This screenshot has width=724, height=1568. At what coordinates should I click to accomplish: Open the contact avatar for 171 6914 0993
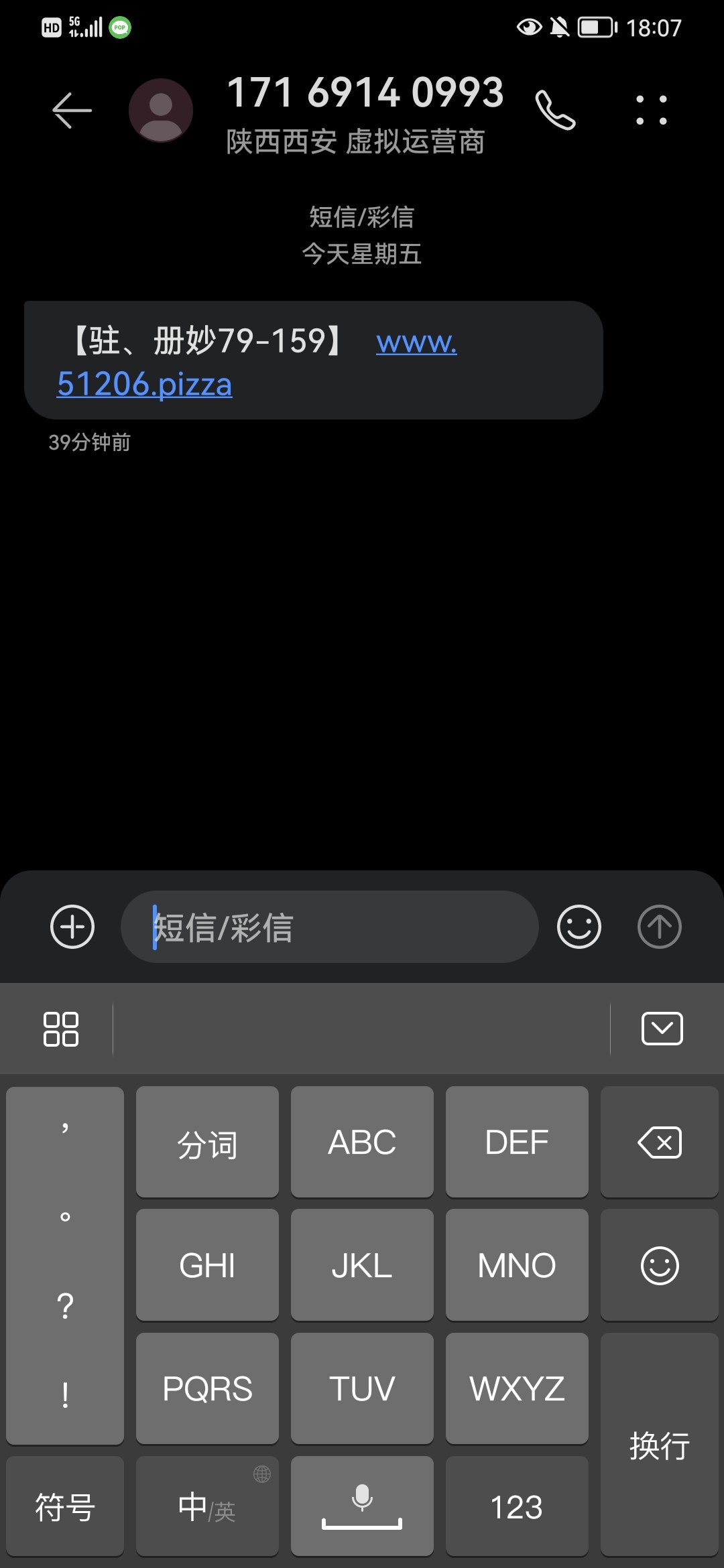click(x=161, y=111)
